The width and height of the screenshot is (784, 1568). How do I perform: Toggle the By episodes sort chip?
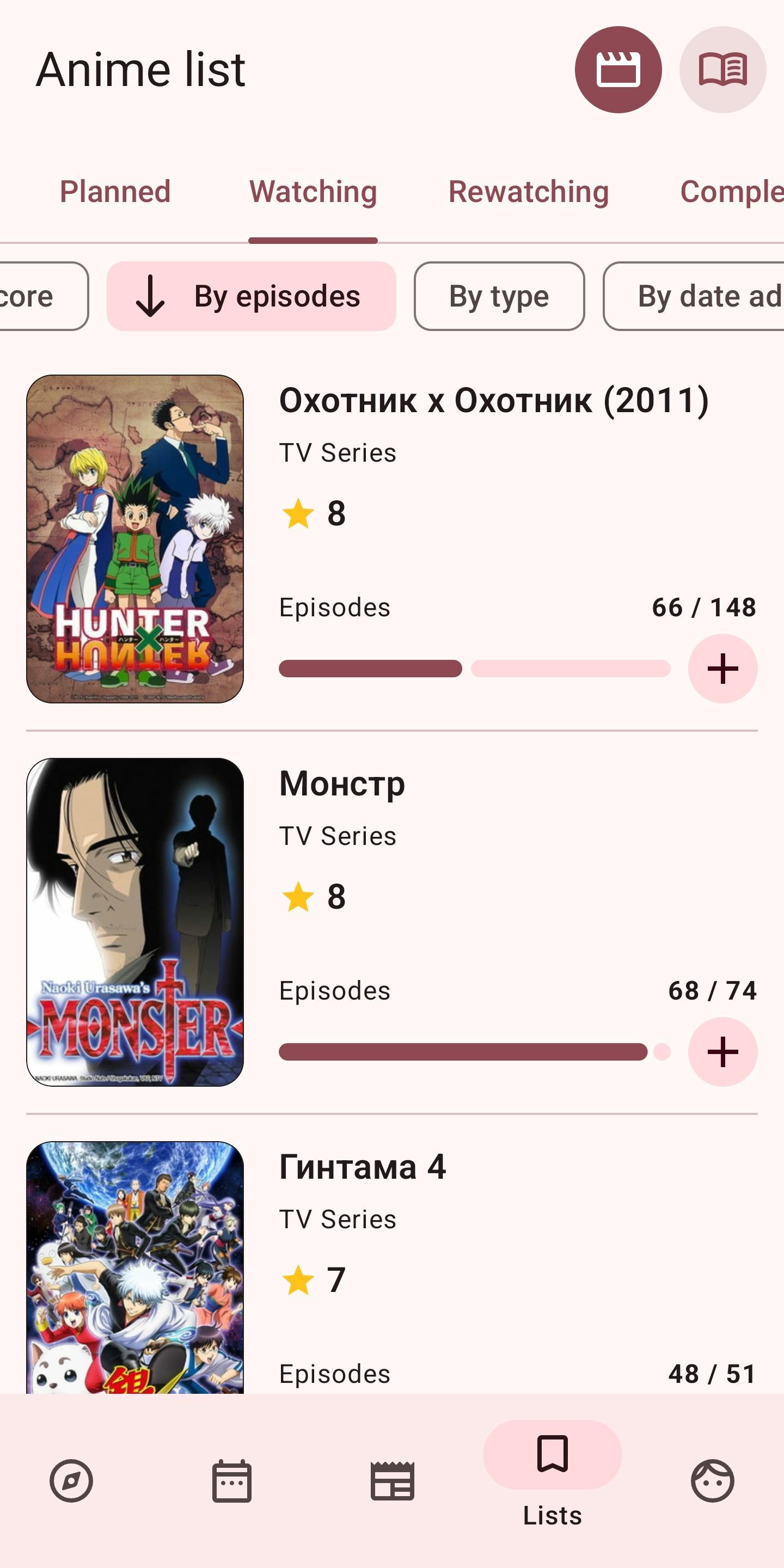(x=252, y=296)
